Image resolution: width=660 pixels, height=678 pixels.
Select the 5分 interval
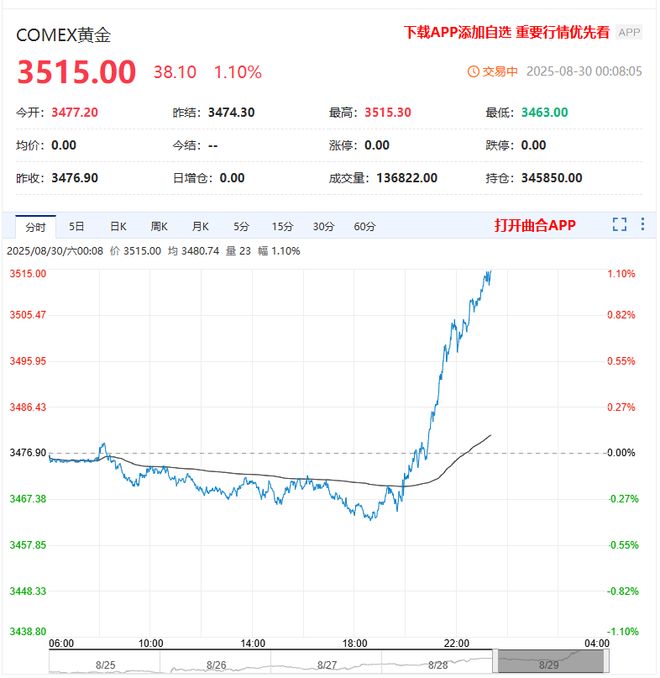click(241, 226)
